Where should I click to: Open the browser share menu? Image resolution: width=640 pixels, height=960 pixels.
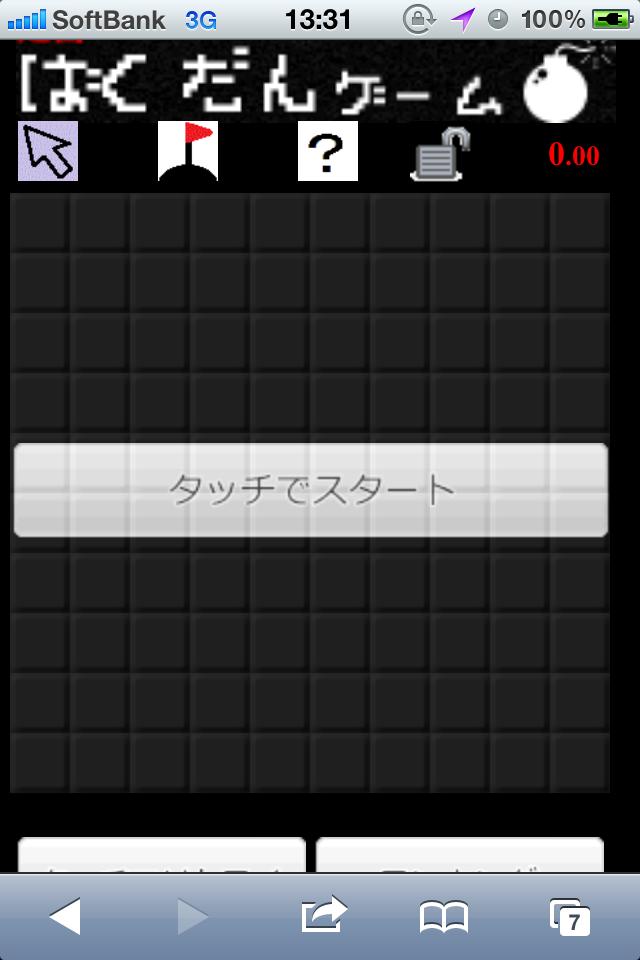coord(323,916)
